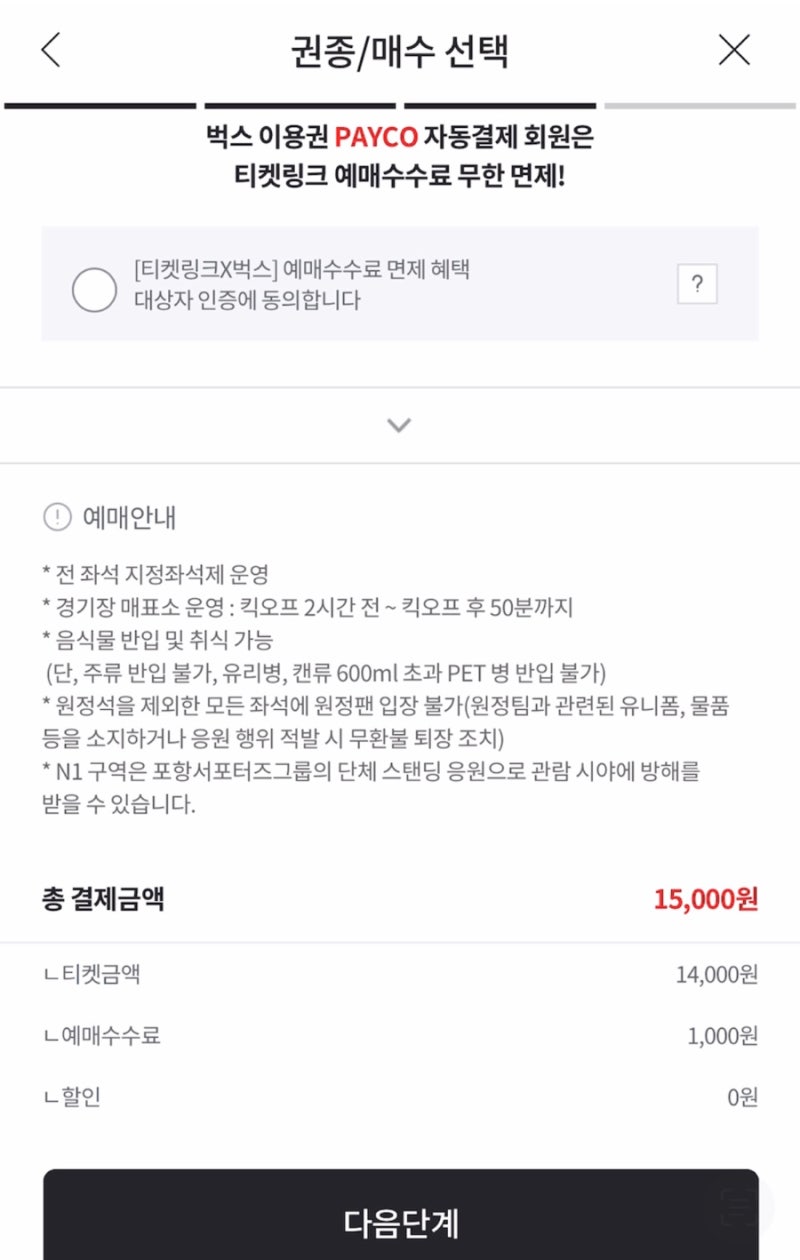Click the X icon to exit ticket selection

pos(734,49)
